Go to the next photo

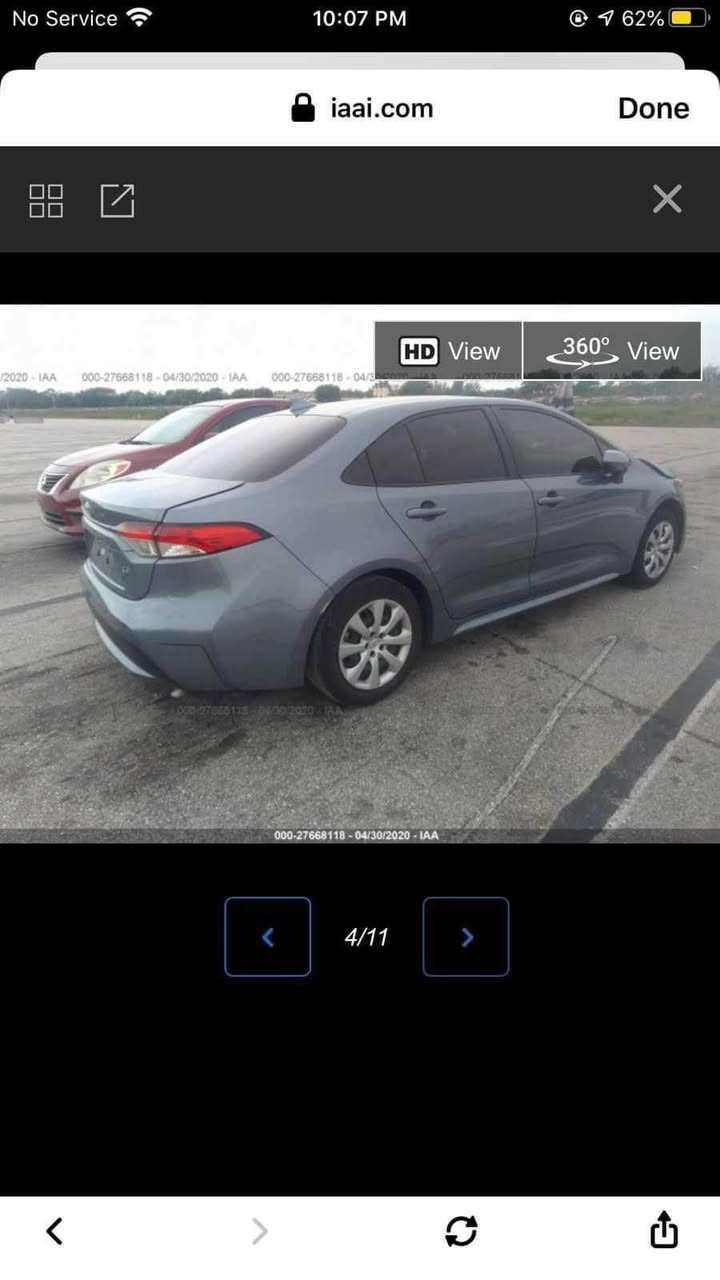pos(466,937)
